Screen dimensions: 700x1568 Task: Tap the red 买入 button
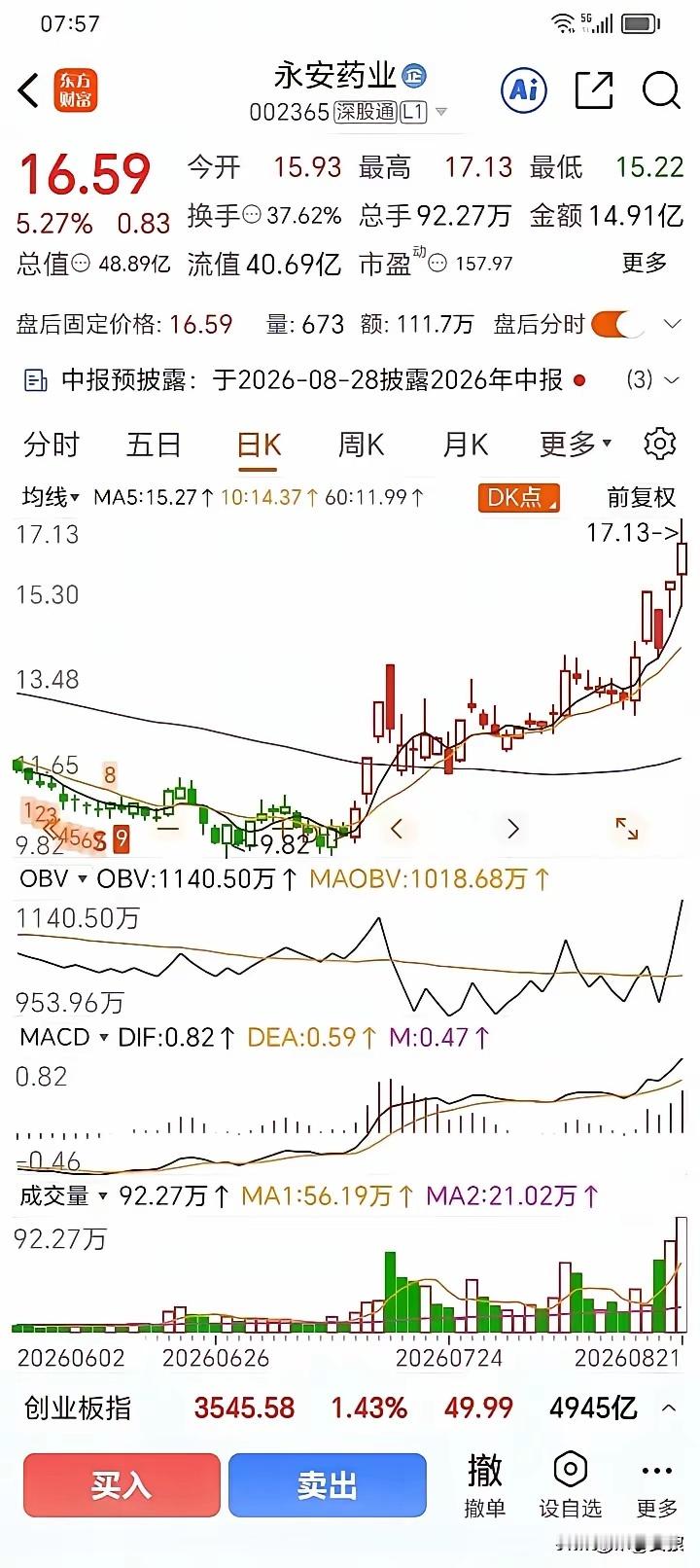(122, 1484)
